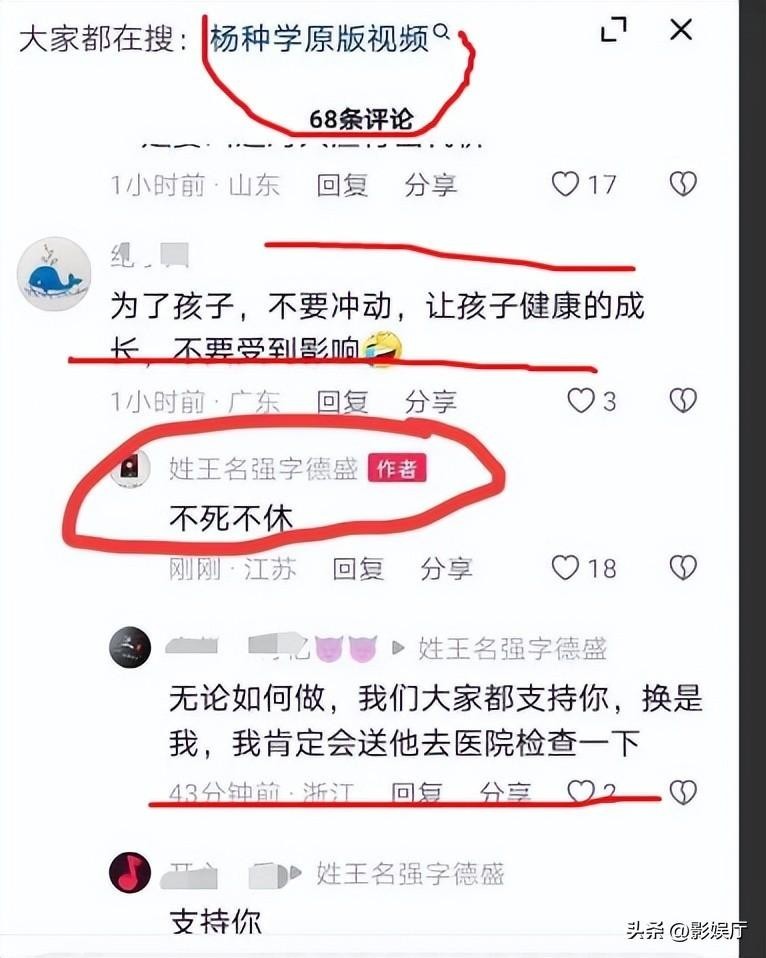Reply to the 浙江 comment
The height and width of the screenshot is (958, 766).
pos(417,793)
